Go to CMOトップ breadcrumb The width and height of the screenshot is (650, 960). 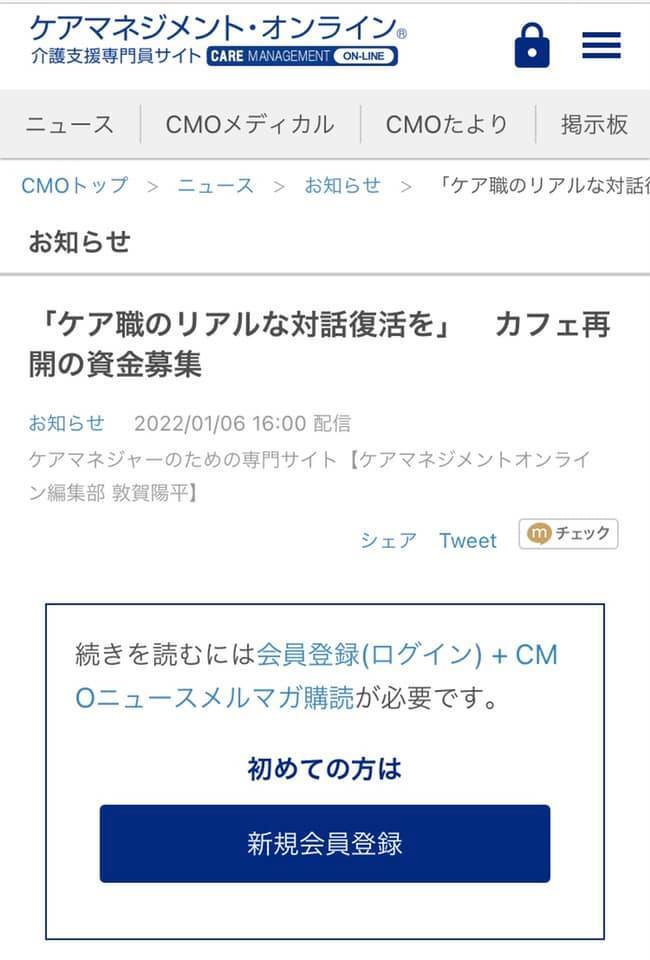click(74, 185)
